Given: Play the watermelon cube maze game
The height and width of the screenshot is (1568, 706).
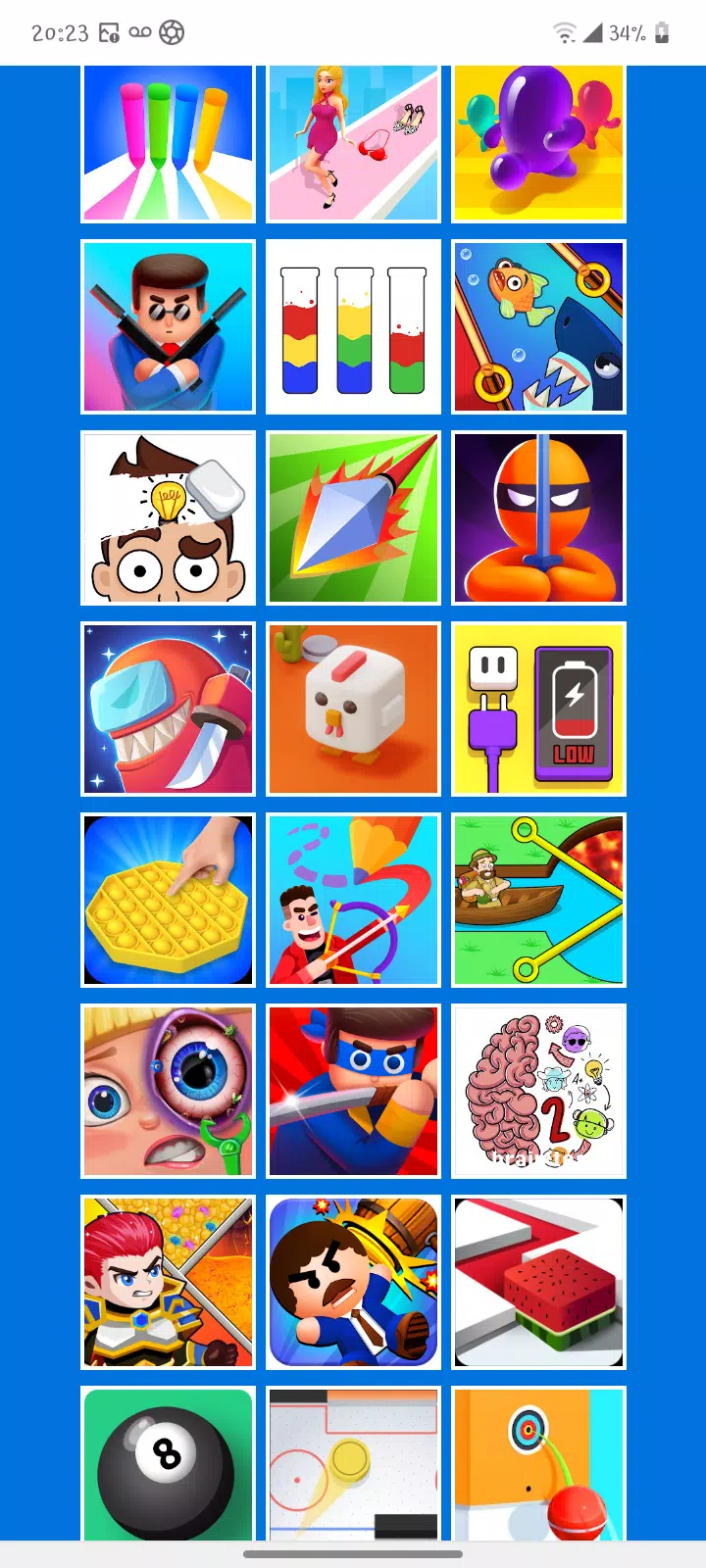Looking at the screenshot, I should [x=538, y=1282].
